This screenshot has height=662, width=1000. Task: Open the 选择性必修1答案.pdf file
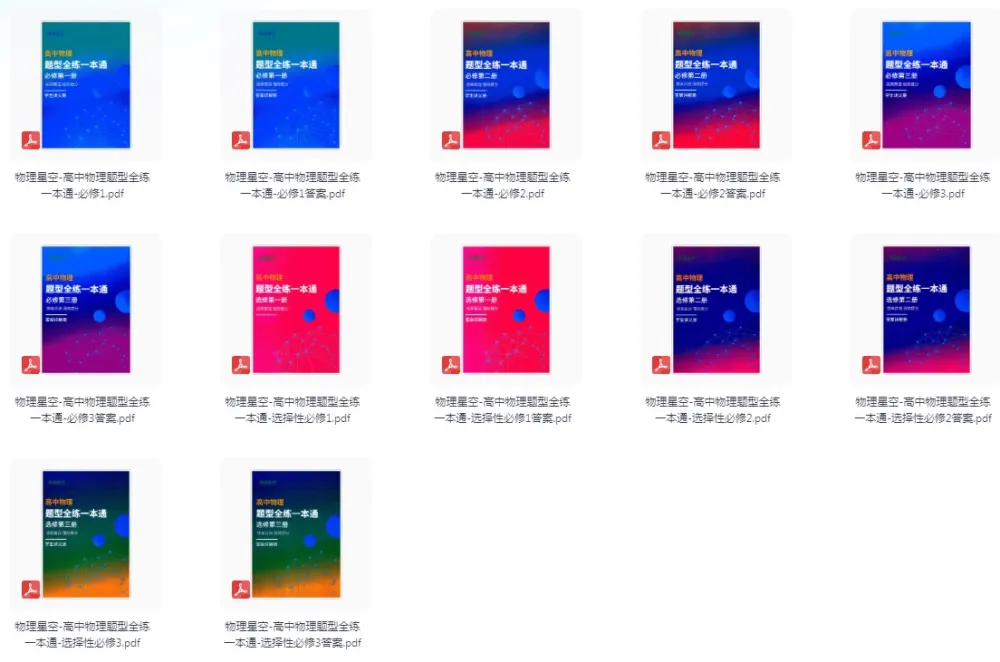pyautogui.click(x=506, y=309)
